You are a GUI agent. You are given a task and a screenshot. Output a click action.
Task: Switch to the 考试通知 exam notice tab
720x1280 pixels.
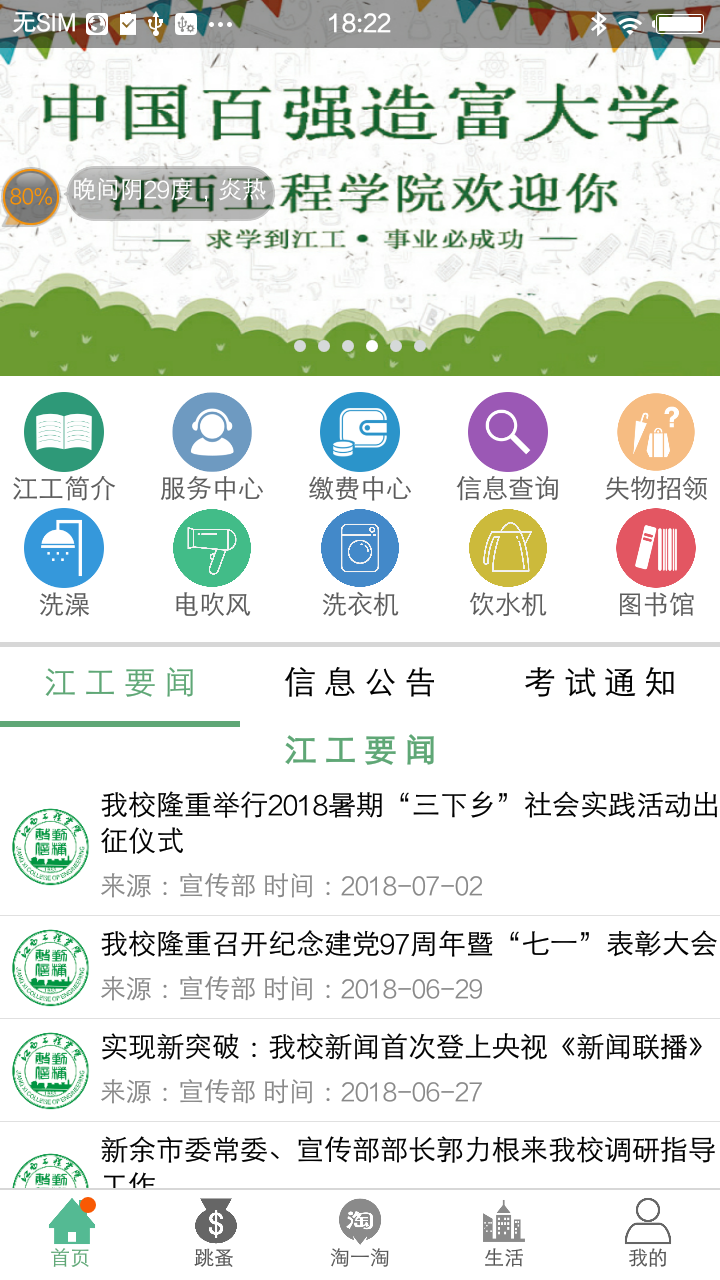pyautogui.click(x=601, y=683)
